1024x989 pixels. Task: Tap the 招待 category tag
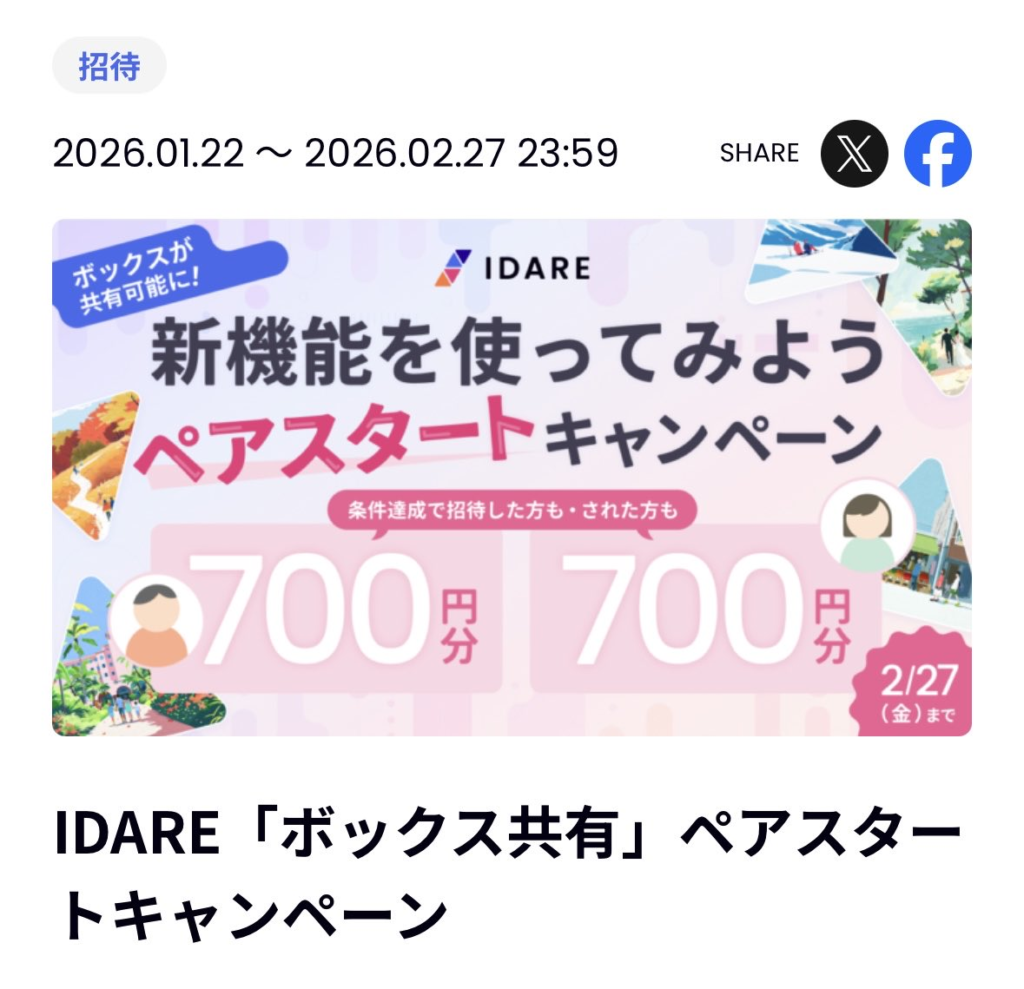click(108, 67)
